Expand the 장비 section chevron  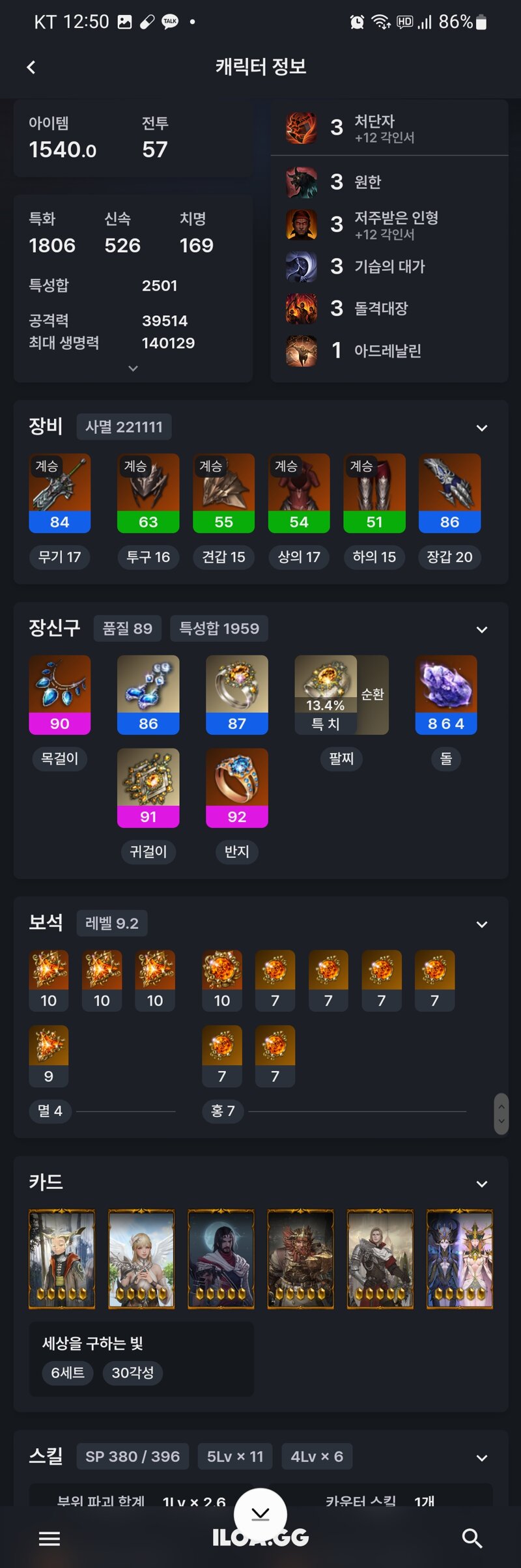pos(482,428)
